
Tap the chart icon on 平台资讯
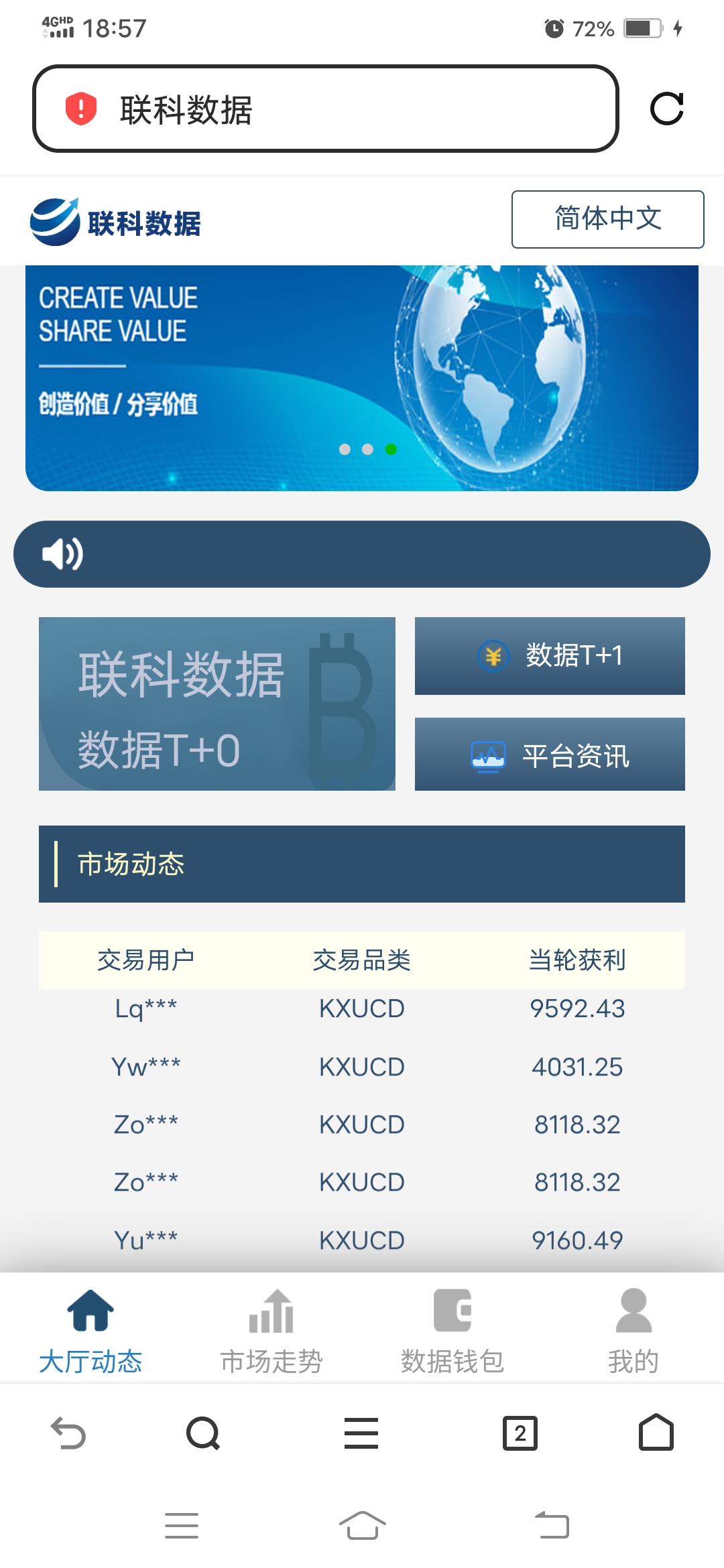(x=489, y=755)
